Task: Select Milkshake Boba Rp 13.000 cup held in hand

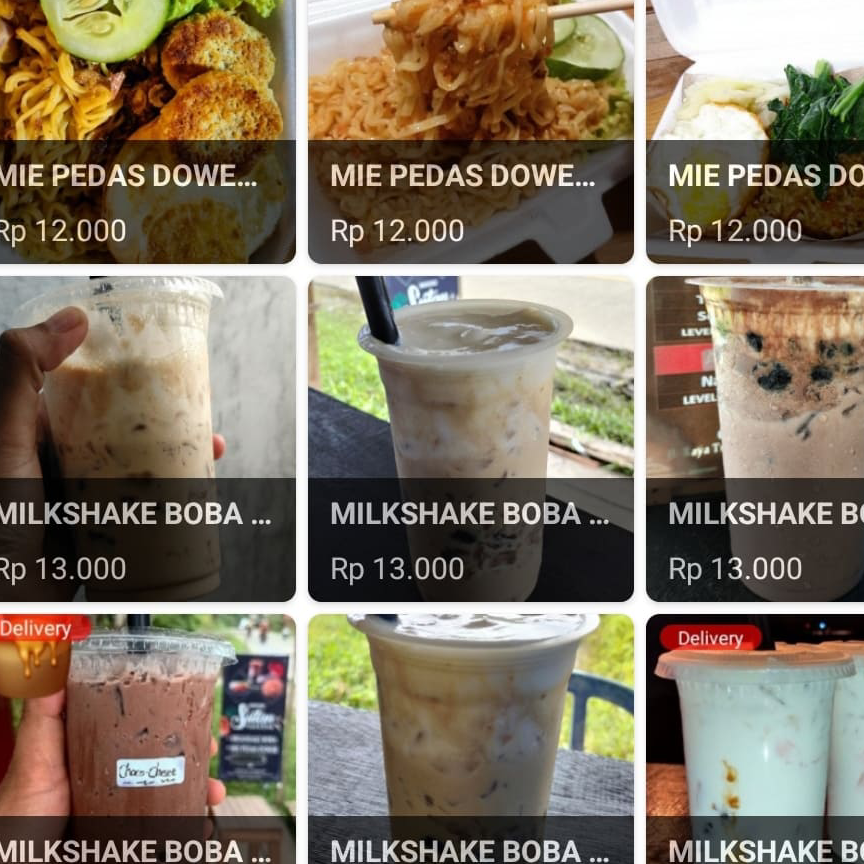Action: (x=146, y=440)
